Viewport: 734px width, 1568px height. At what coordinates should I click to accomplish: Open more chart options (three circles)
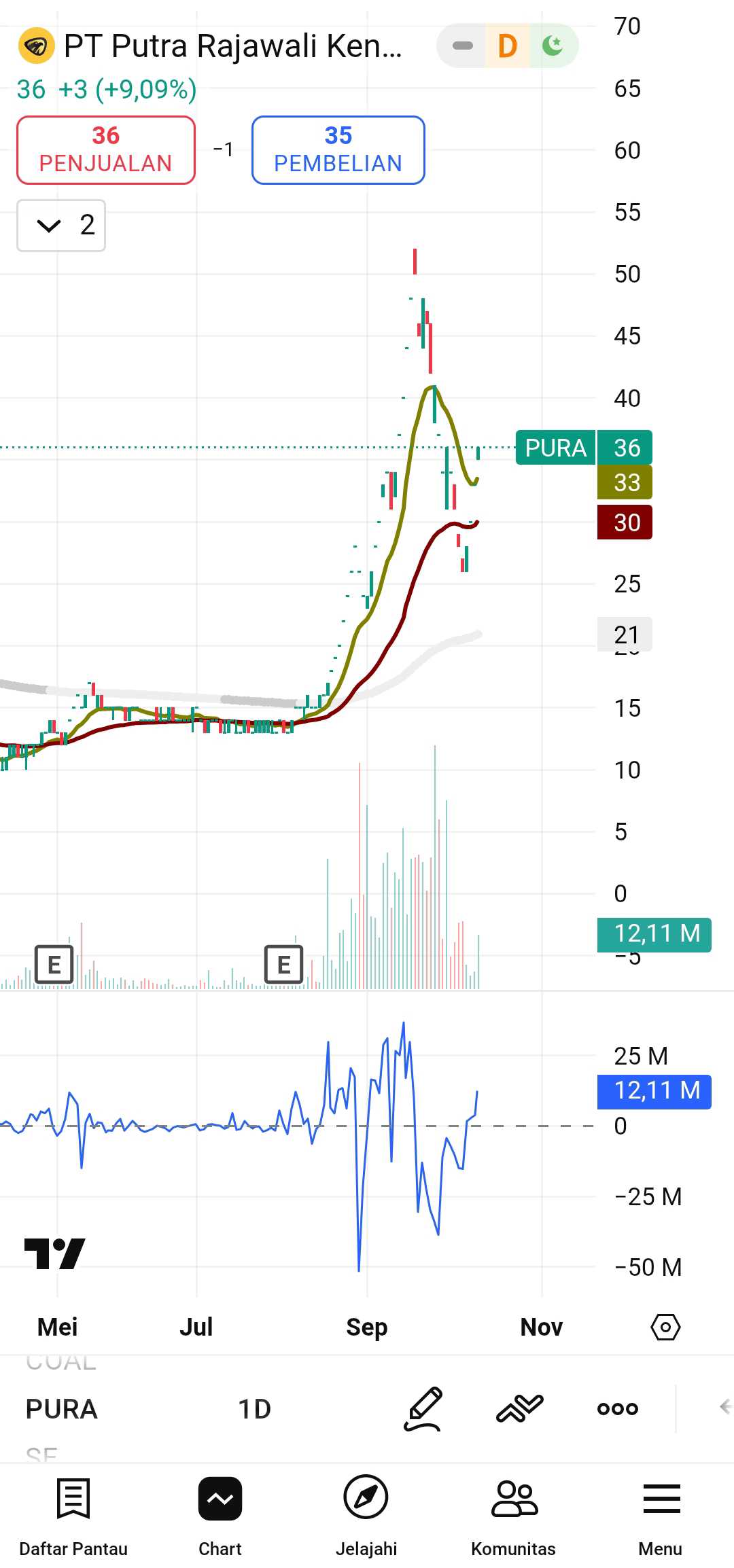click(617, 1409)
